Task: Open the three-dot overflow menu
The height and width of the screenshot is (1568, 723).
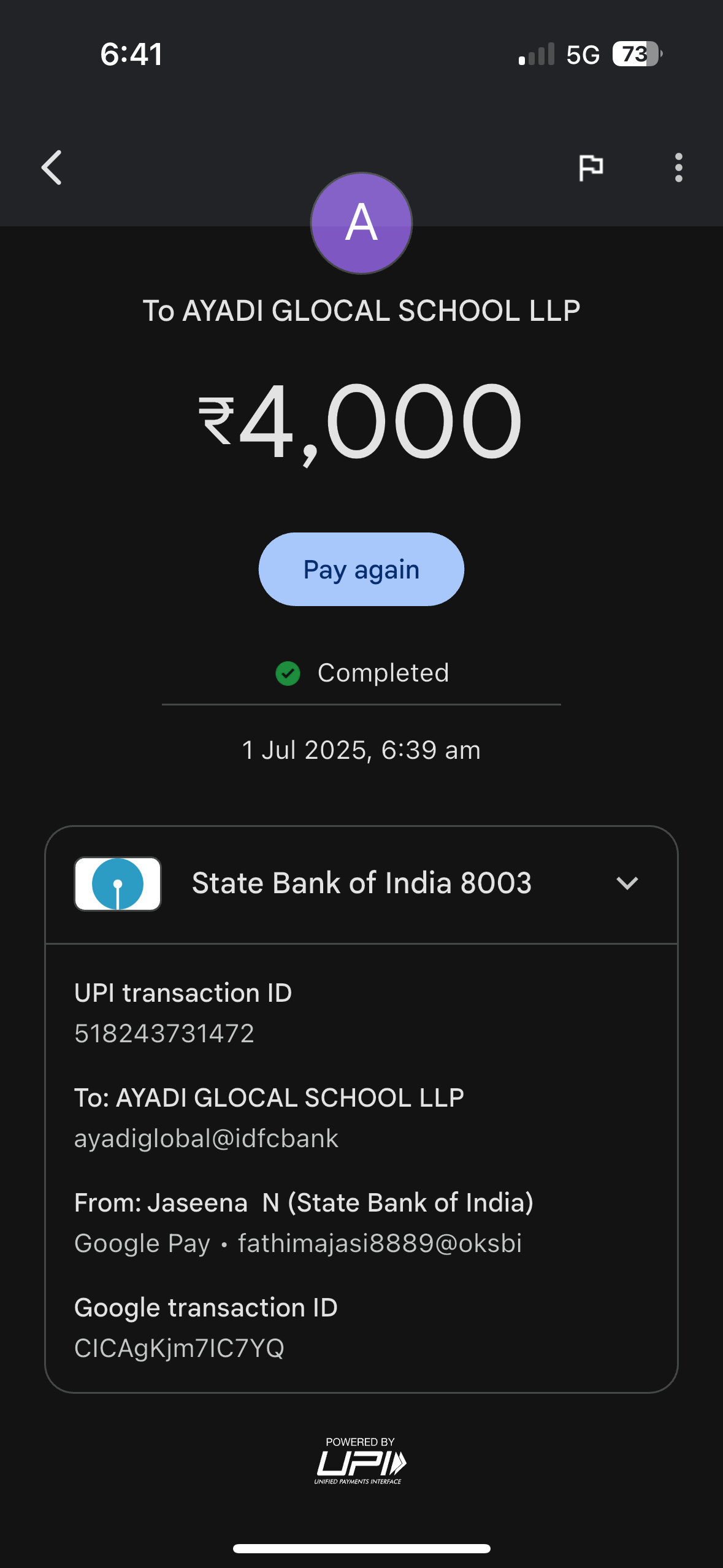Action: coord(678,167)
